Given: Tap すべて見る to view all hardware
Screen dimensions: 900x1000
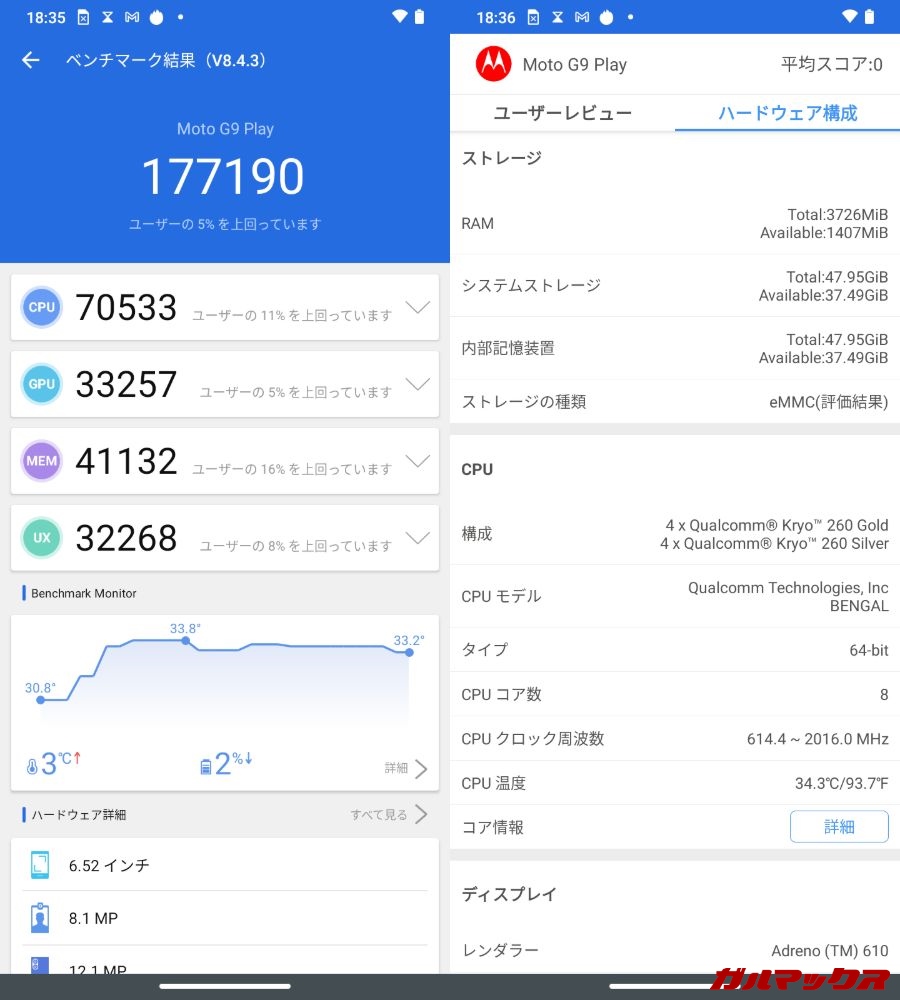Looking at the screenshot, I should 389,814.
